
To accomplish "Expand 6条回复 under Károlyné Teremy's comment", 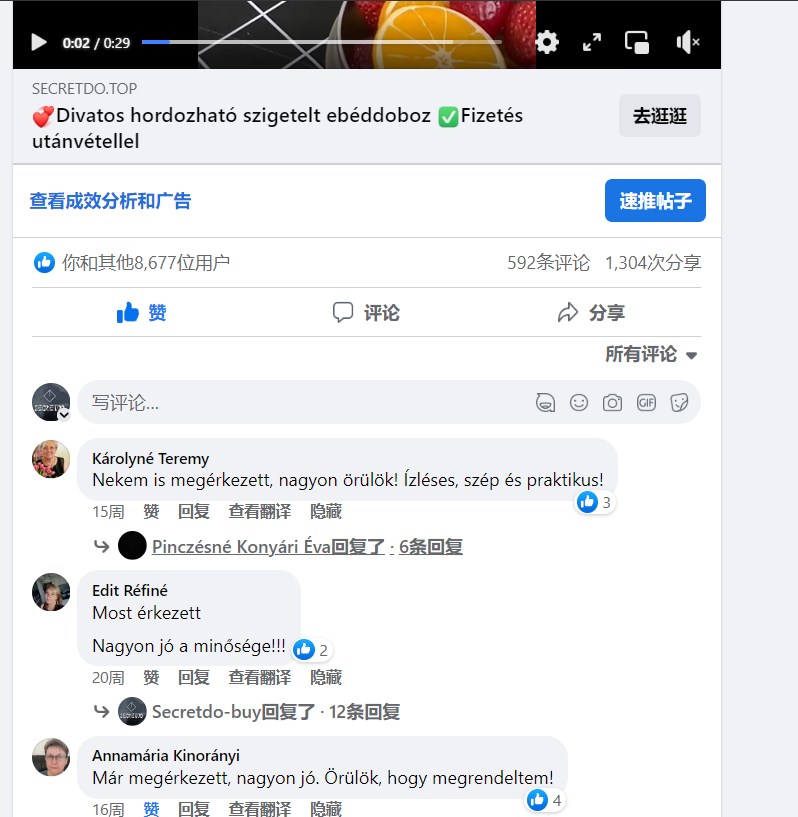I will click(430, 547).
